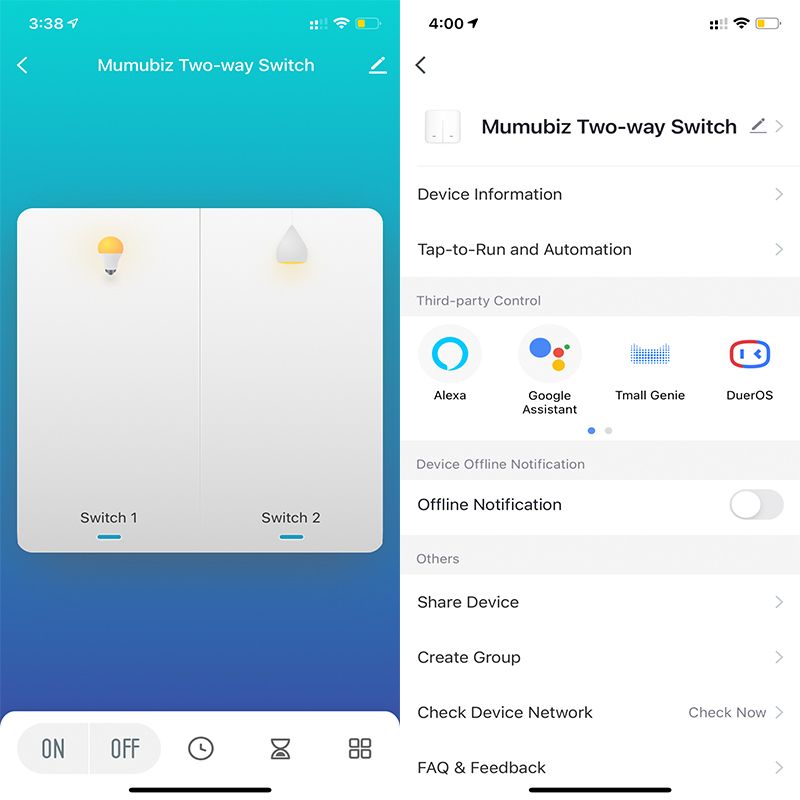Image resolution: width=800 pixels, height=800 pixels.
Task: Tap Check Now for device network
Action: coord(728,712)
